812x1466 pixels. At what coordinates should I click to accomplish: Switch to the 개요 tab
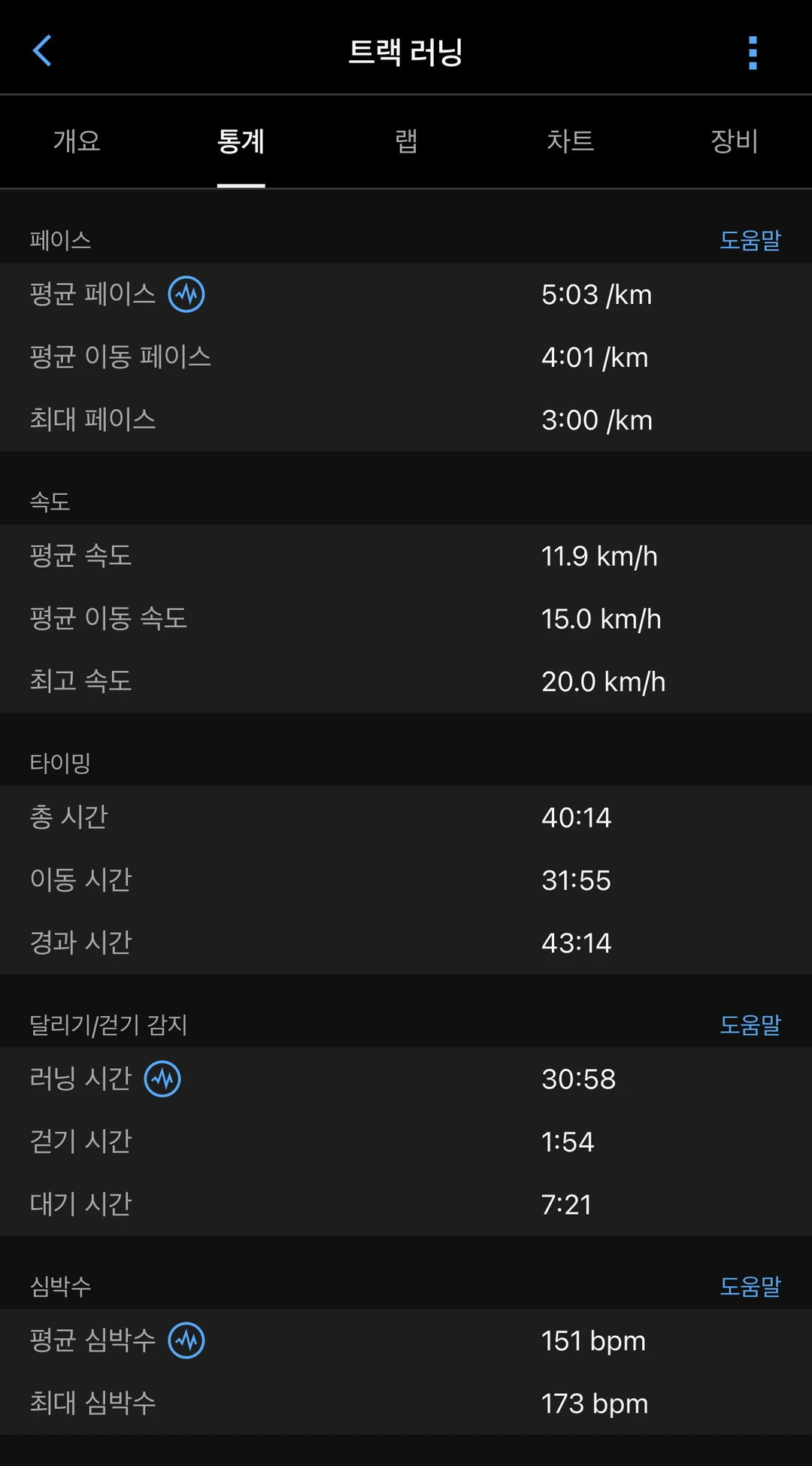(77, 141)
